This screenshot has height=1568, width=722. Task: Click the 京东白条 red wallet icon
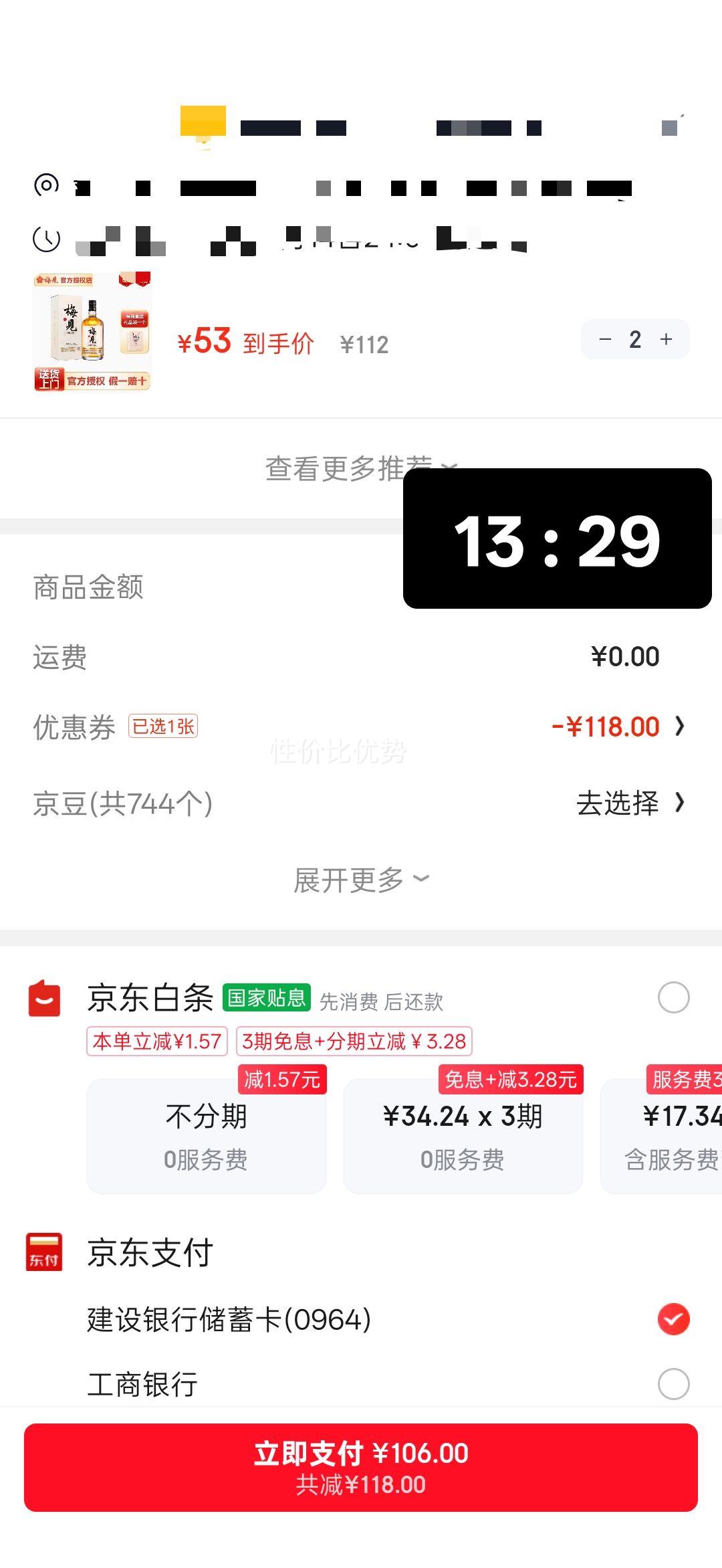click(x=44, y=997)
